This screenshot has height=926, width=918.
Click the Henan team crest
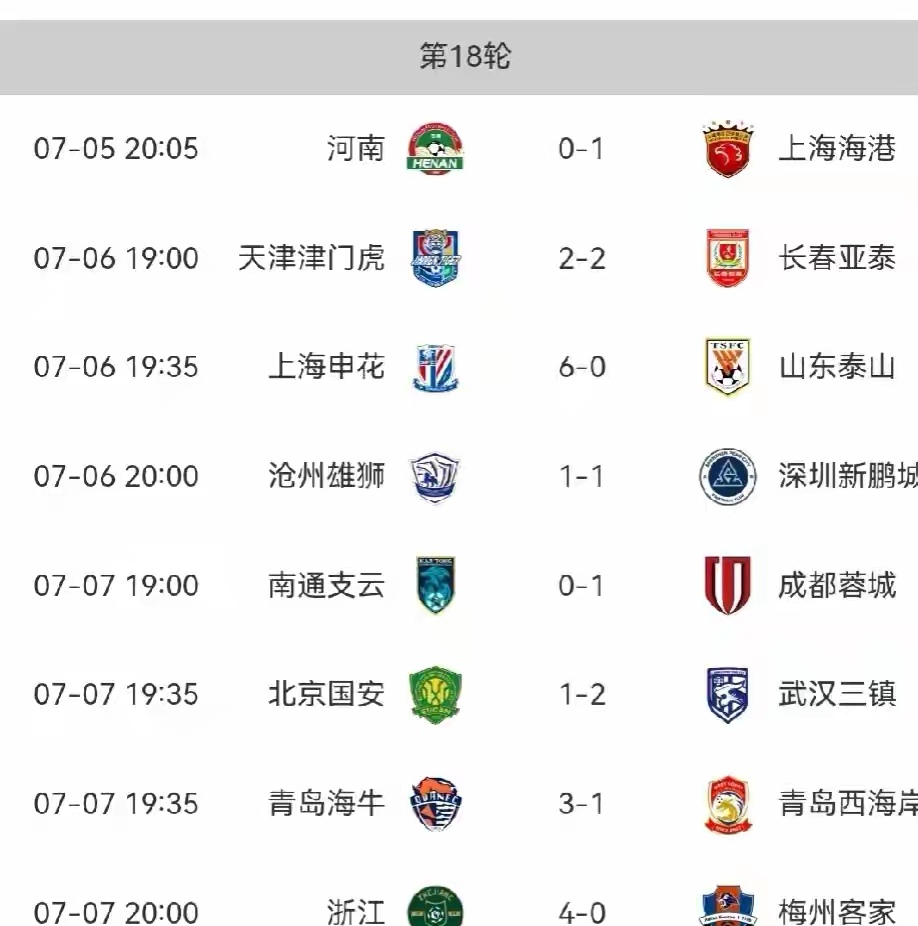point(434,148)
